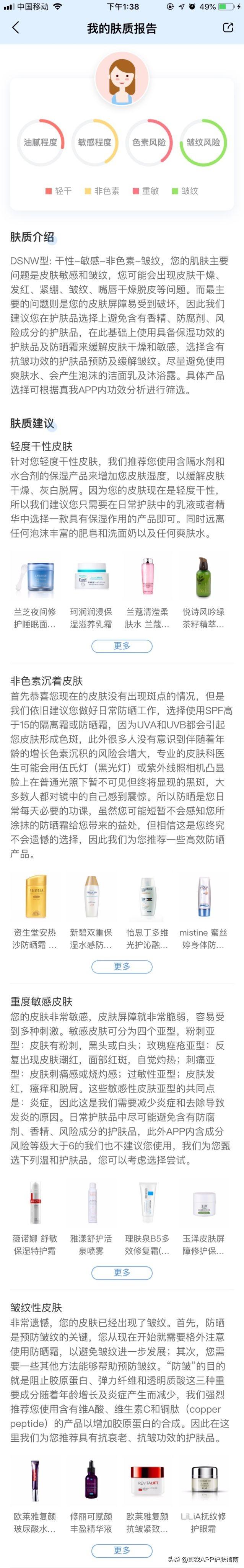The width and height of the screenshot is (244, 1568).
Task: Show 更多 products for 轻度干性皮肤
Action: (122, 645)
